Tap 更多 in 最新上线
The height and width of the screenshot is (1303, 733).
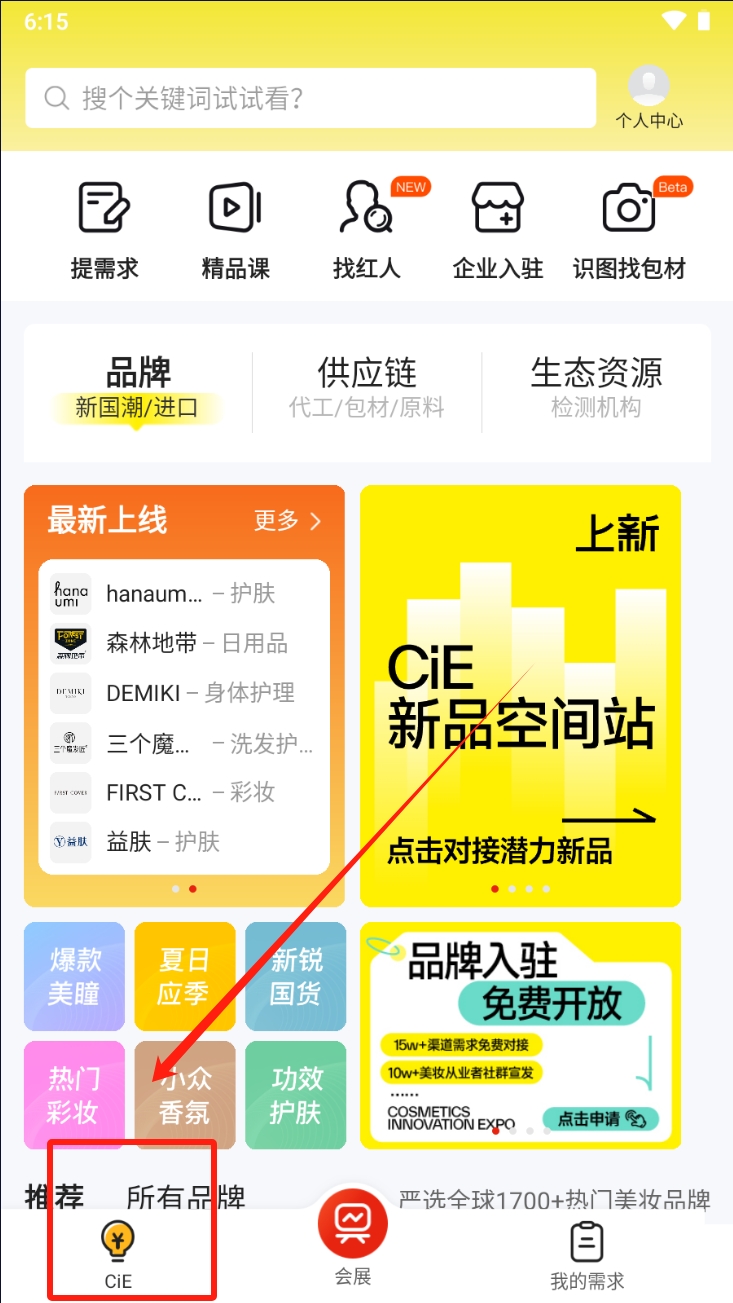coord(287,521)
